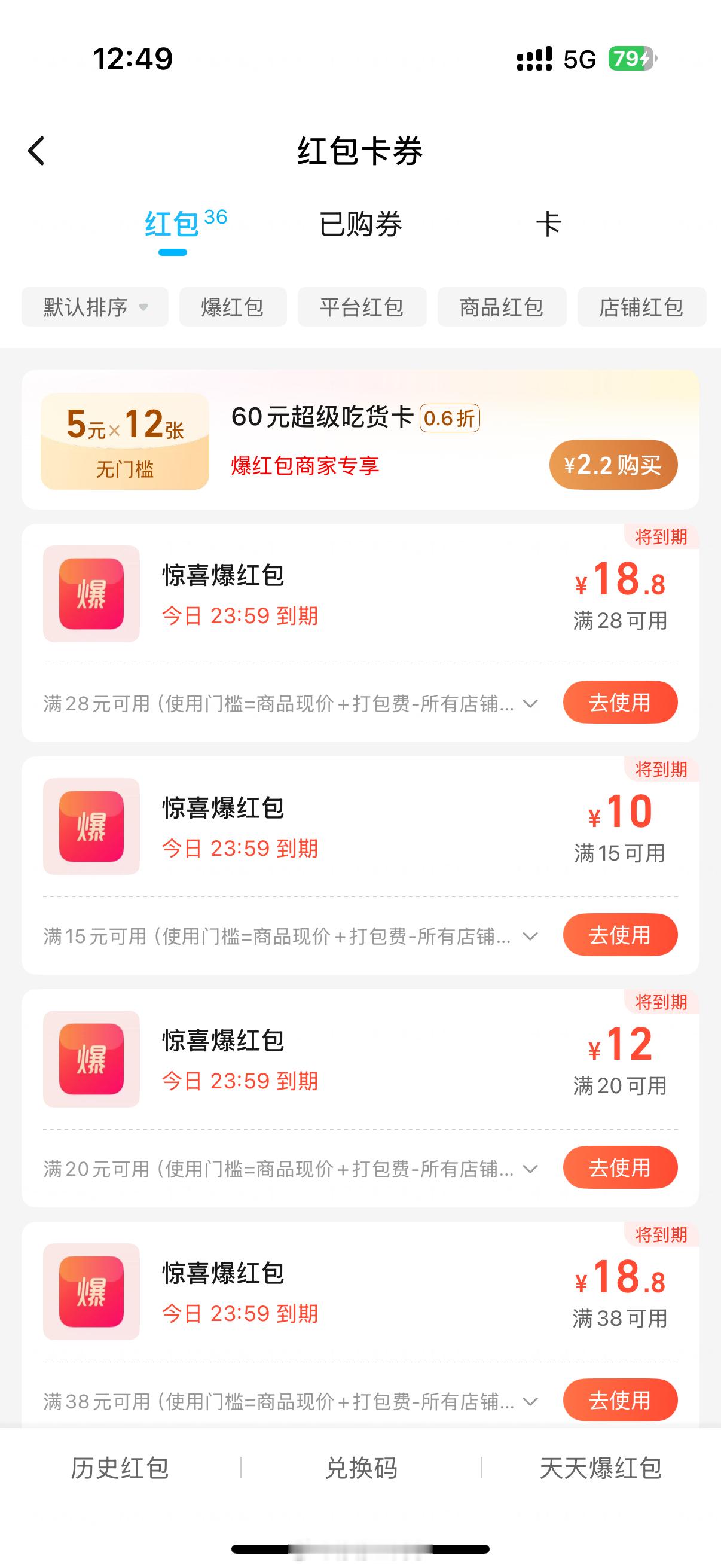Viewport: 721px width, 1568px height.
Task: Buy the 60元超级吃货卡 for ¥2.2
Action: pyautogui.click(x=613, y=465)
